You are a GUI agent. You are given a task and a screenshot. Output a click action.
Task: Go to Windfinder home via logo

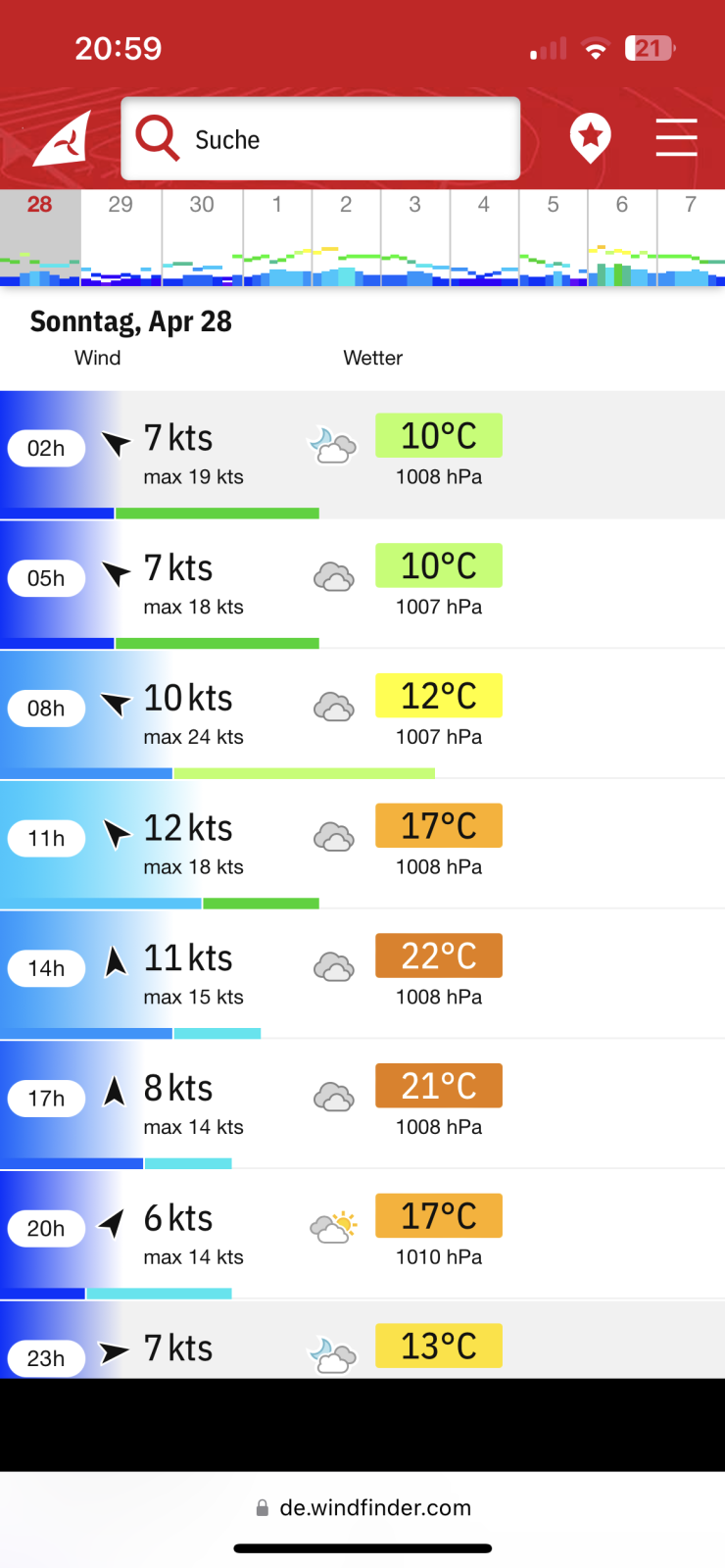[63, 139]
